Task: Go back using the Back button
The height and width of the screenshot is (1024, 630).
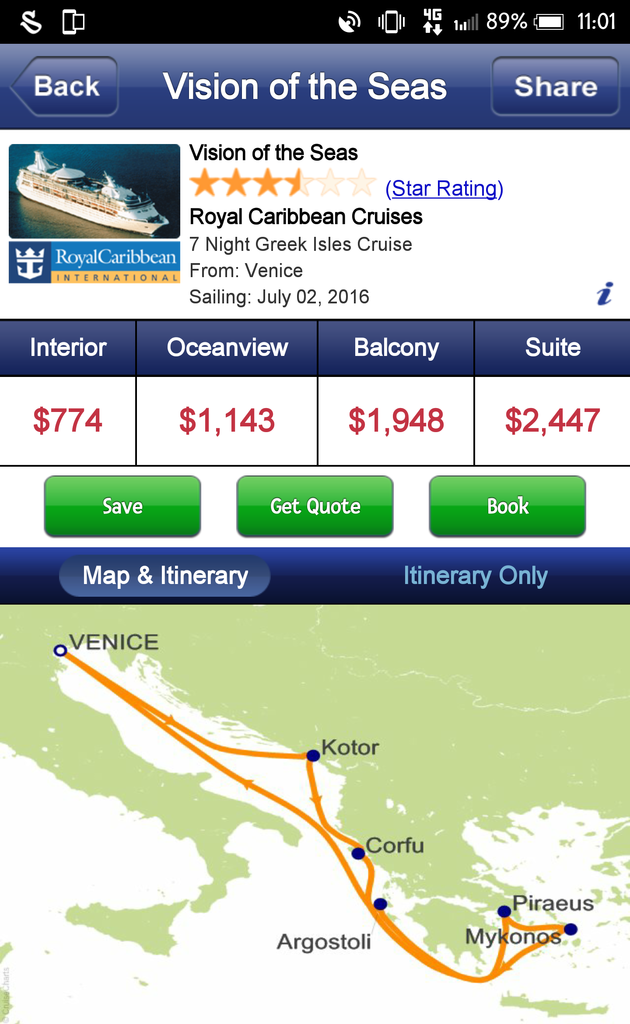Action: coord(65,86)
